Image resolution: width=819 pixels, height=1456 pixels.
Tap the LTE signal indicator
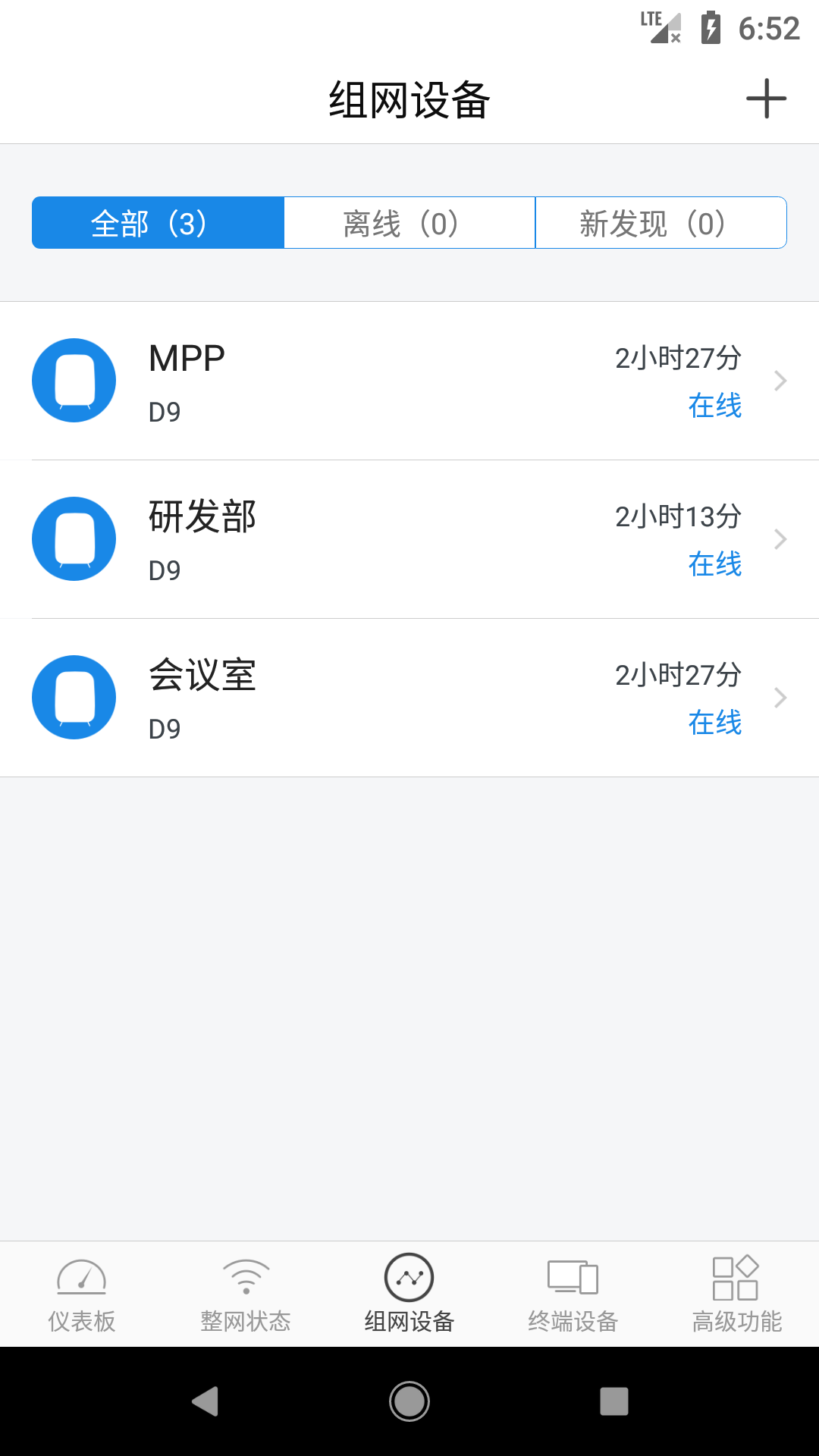coord(657,27)
